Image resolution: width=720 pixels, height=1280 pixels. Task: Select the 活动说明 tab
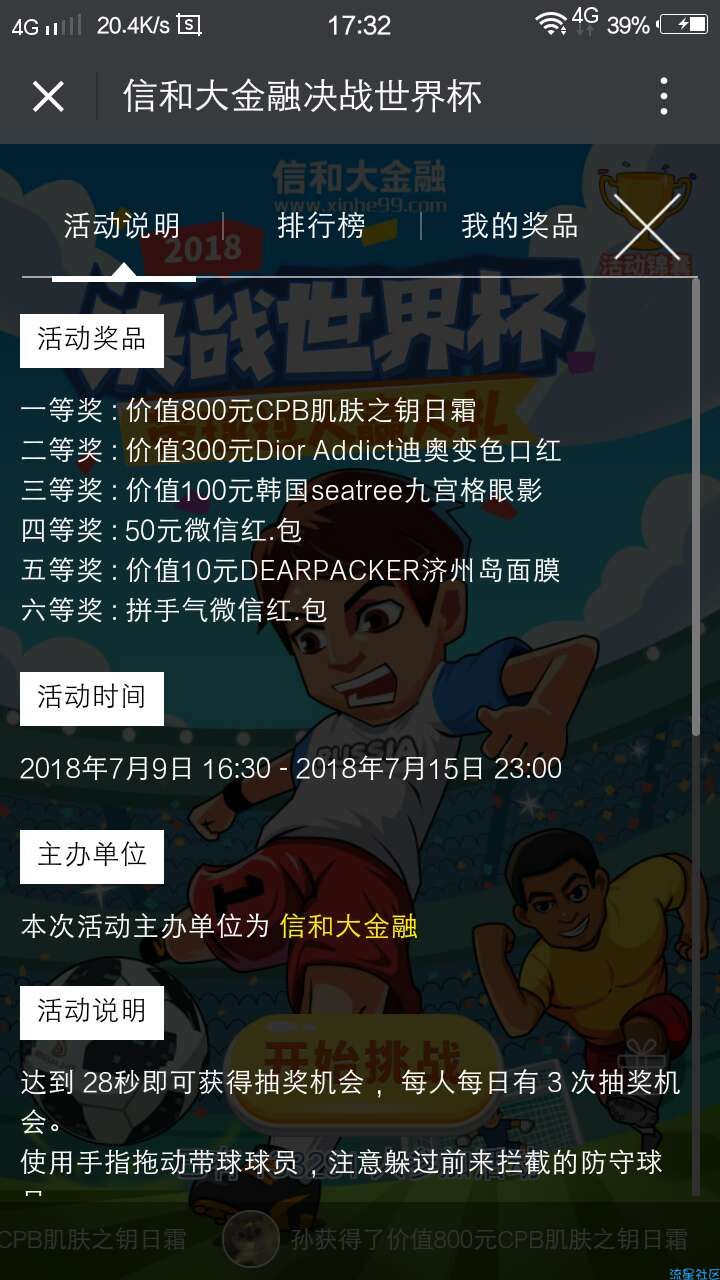(x=122, y=226)
